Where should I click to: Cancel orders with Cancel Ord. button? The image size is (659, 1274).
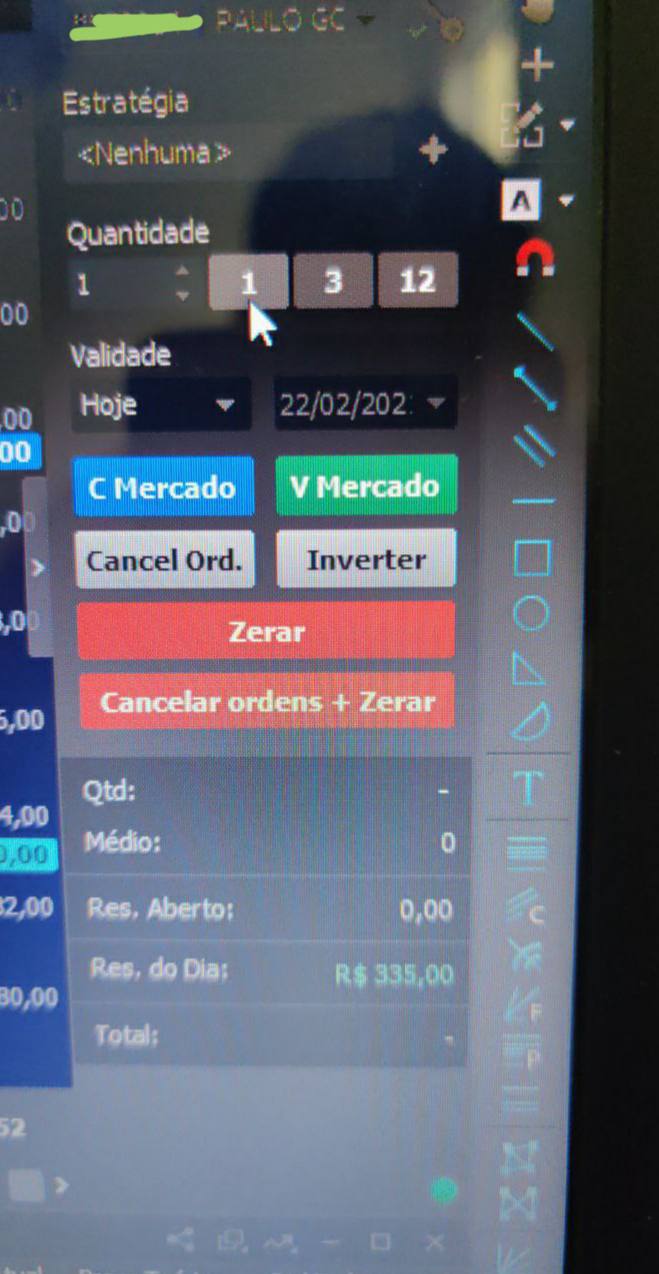tap(164, 560)
